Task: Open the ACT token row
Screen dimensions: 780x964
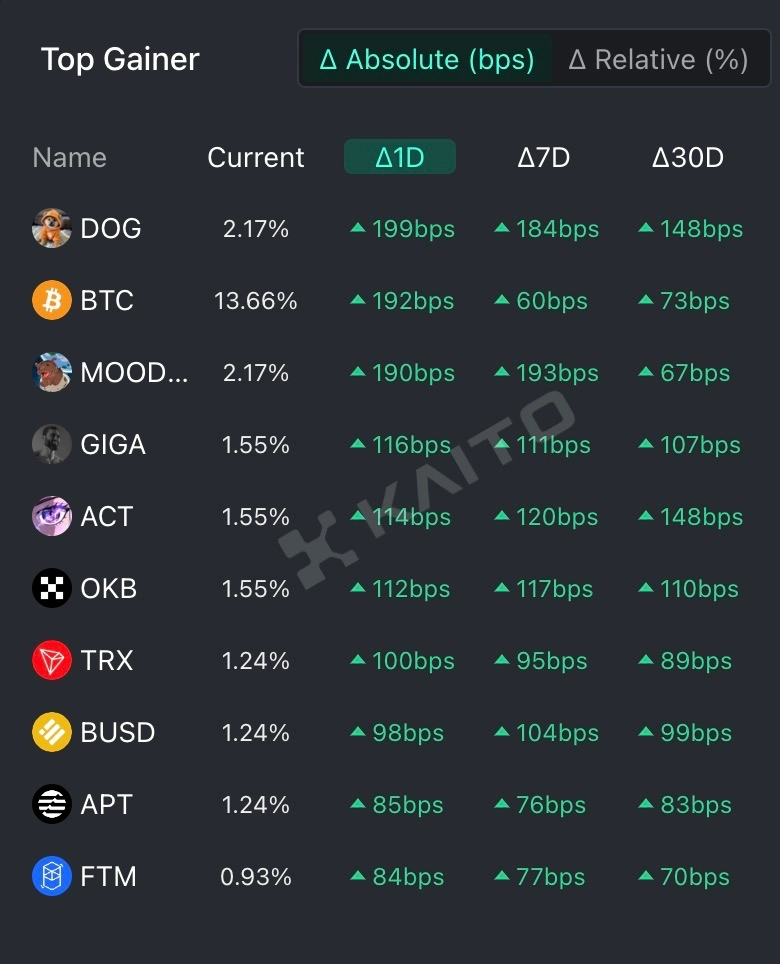Action: tap(106, 517)
